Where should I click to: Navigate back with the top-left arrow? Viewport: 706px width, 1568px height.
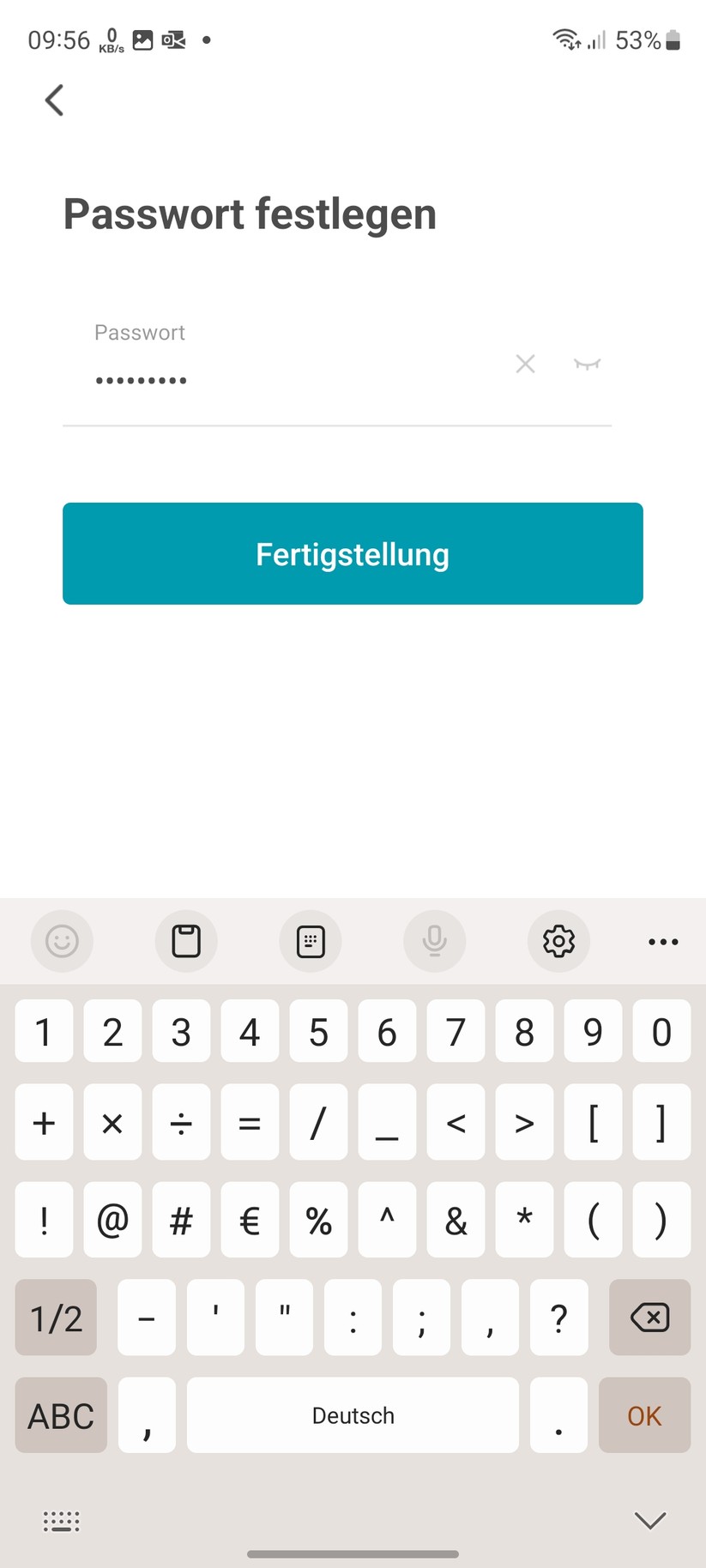pos(54,100)
